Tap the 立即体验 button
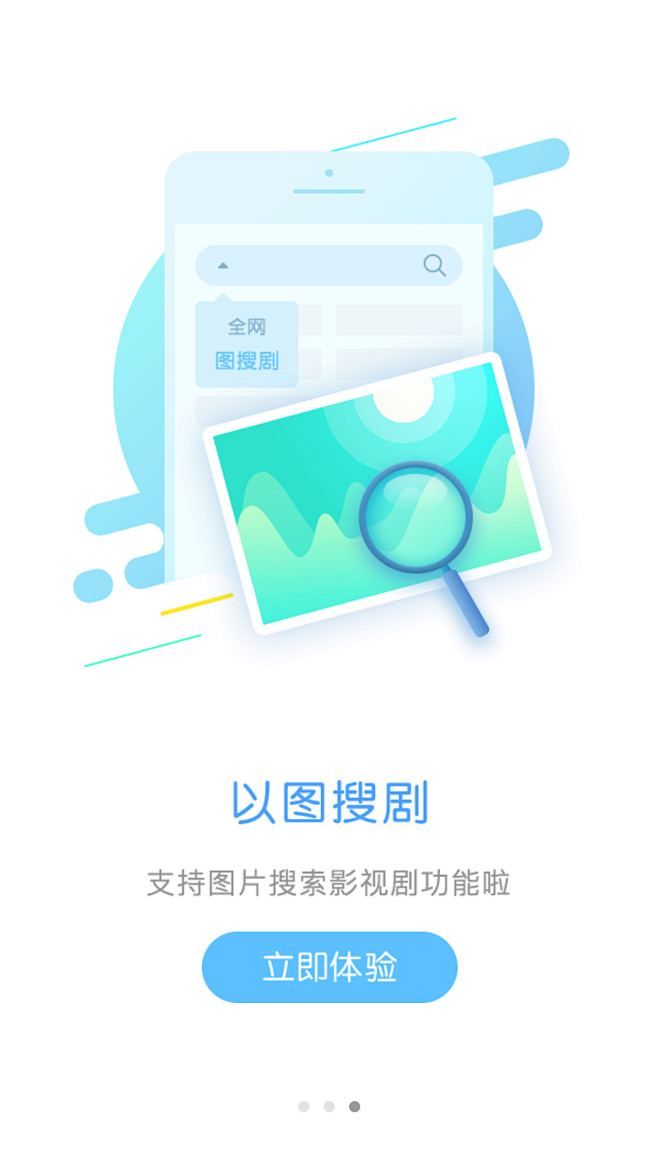Screen dimensions: 658x1170 pos(329,967)
